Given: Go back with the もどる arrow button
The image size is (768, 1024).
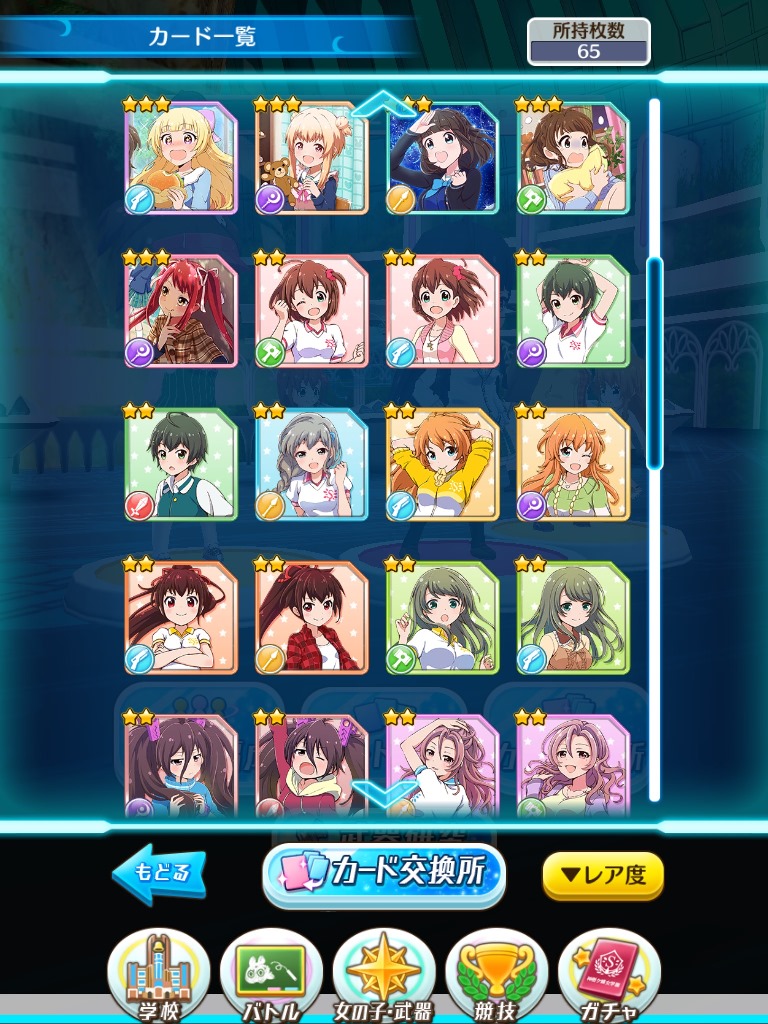Looking at the screenshot, I should (160, 873).
